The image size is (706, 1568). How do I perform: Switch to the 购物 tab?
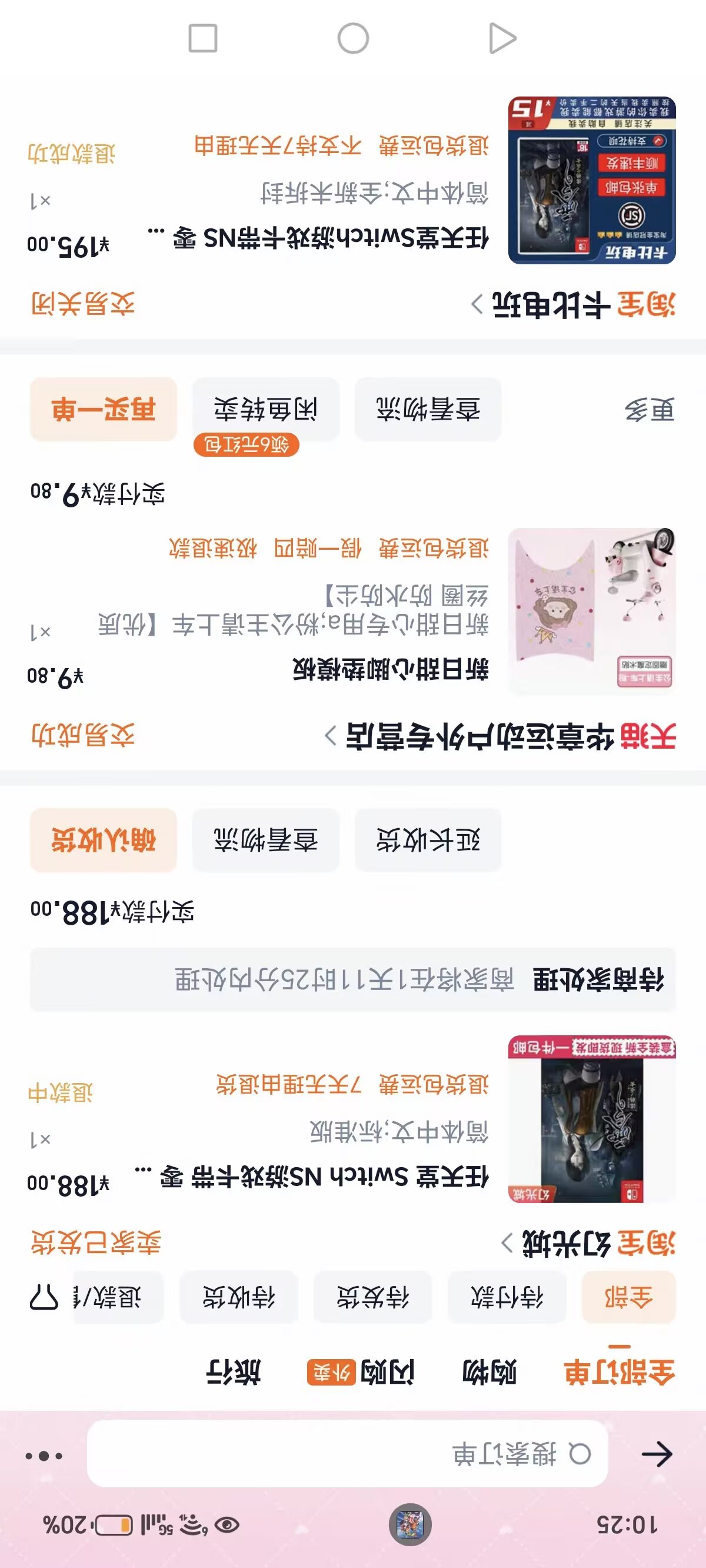(489, 1372)
